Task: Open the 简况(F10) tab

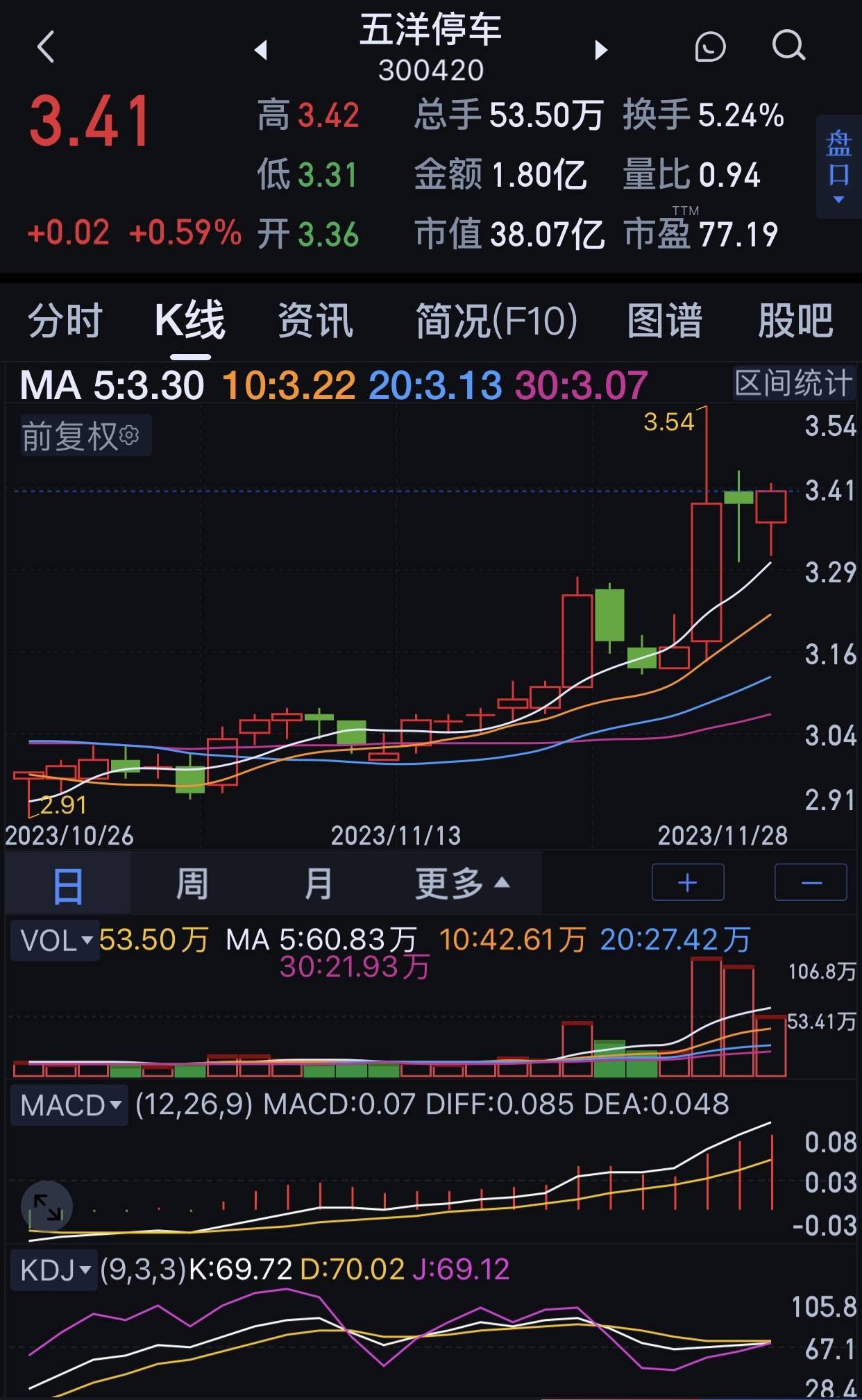Action: click(x=496, y=321)
